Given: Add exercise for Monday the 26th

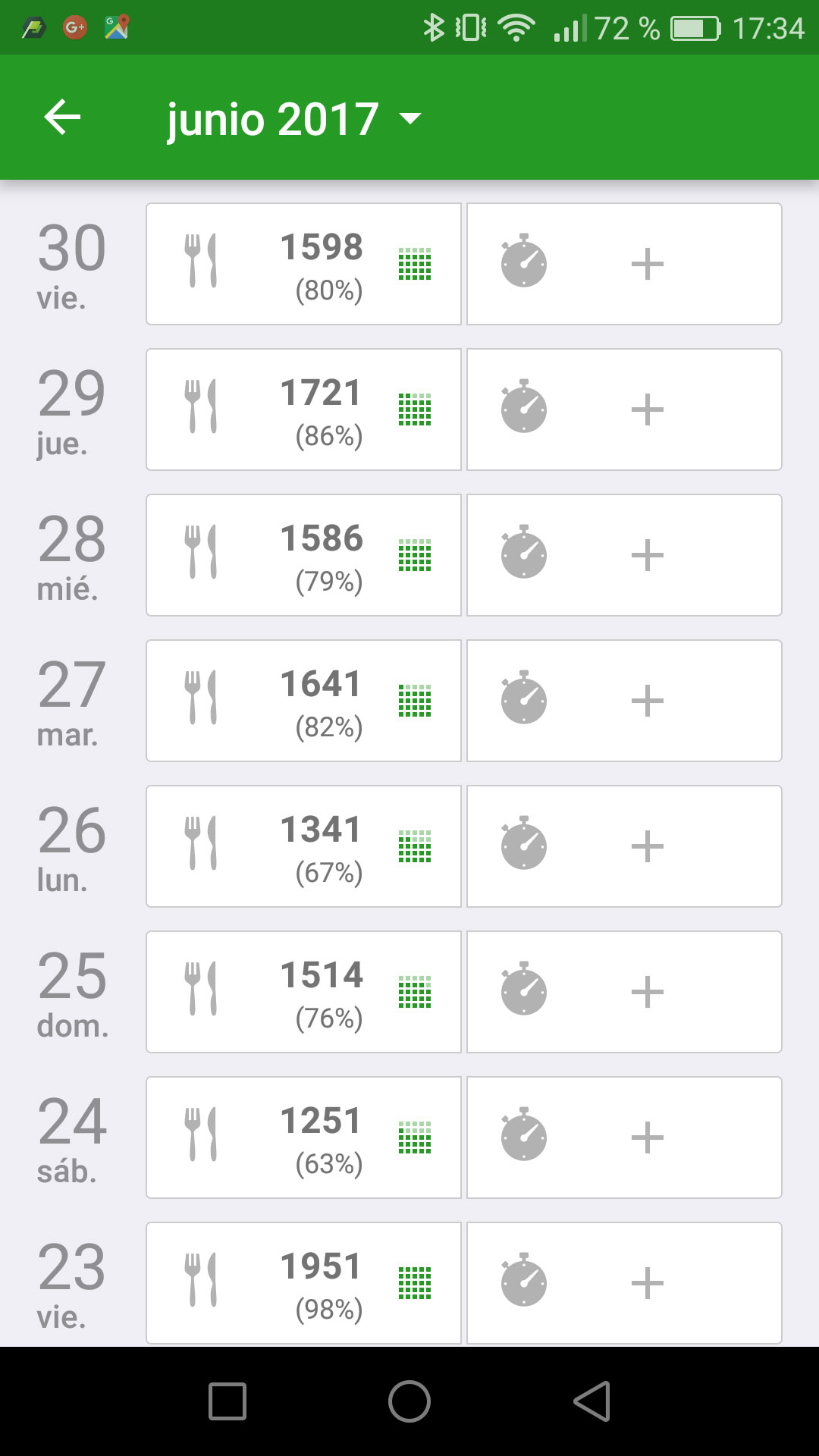Looking at the screenshot, I should [624, 846].
